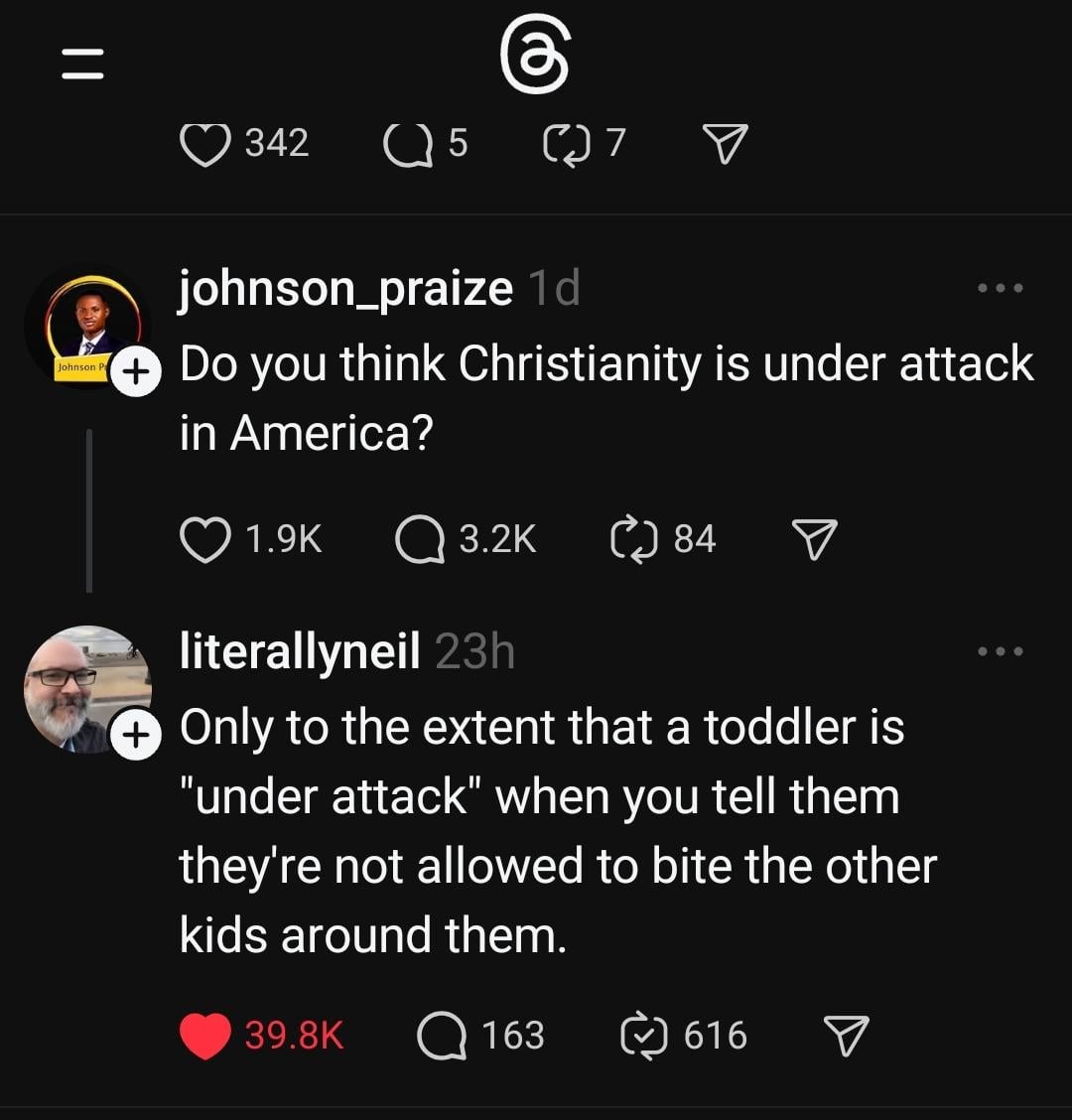Viewport: 1072px width, 1120px height.
Task: Like the post with 342 likes
Action: coord(204,144)
